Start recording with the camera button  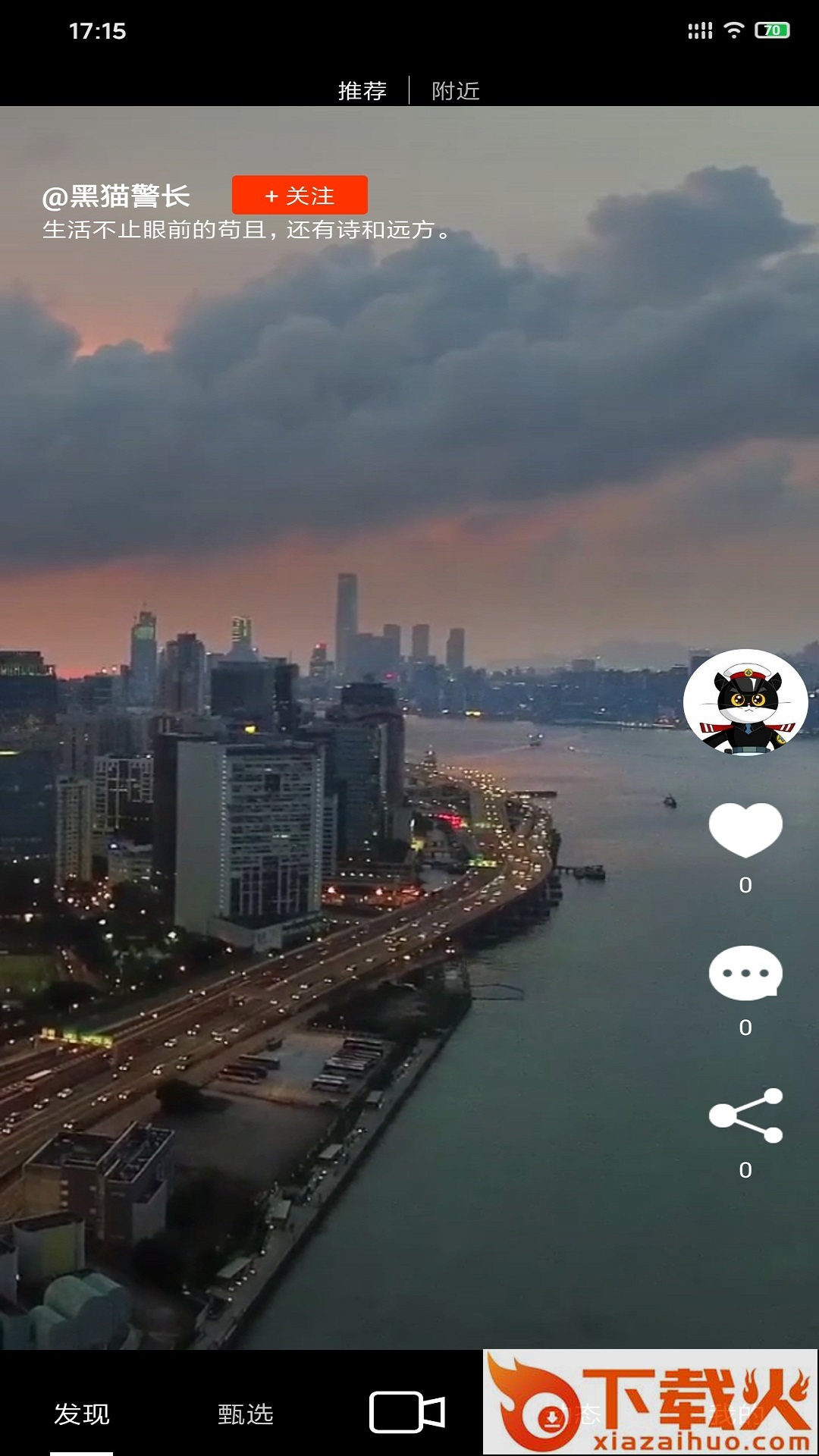coord(407,1412)
